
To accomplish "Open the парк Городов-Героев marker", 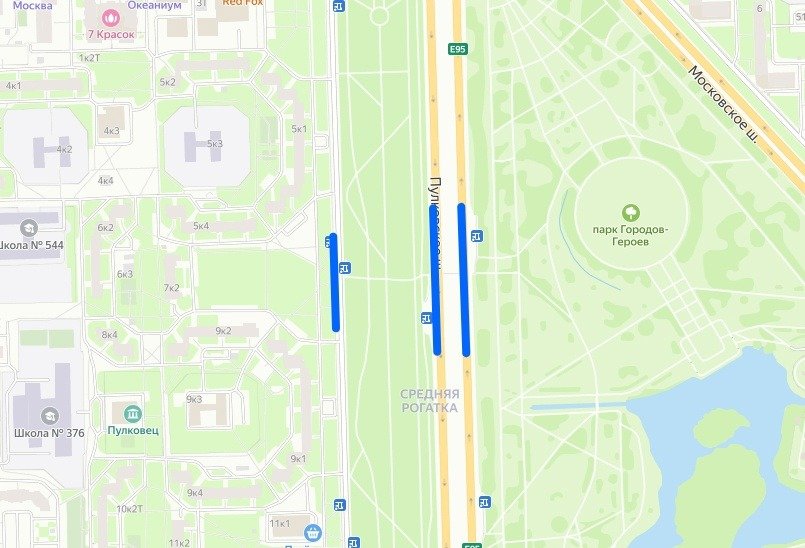I will coord(630,211).
